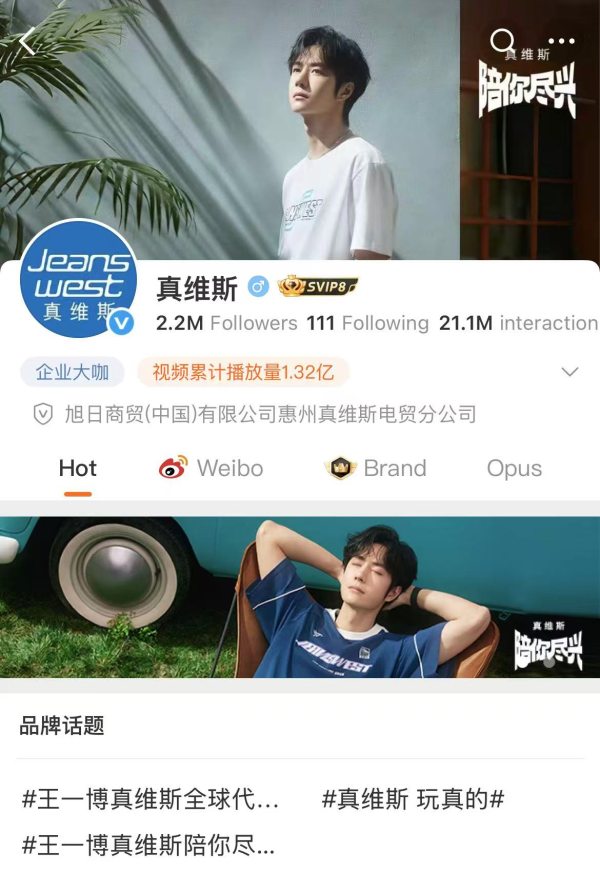Open the SVIP8 membership badge
The height and width of the screenshot is (872, 600).
[x=317, y=288]
